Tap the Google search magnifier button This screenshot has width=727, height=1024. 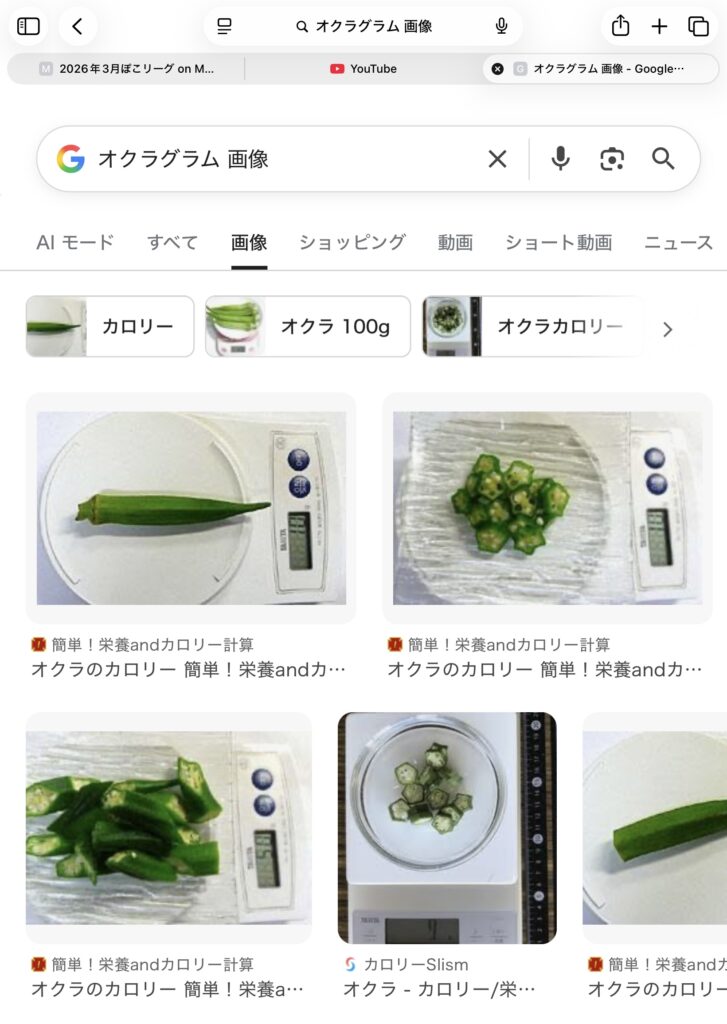[663, 159]
